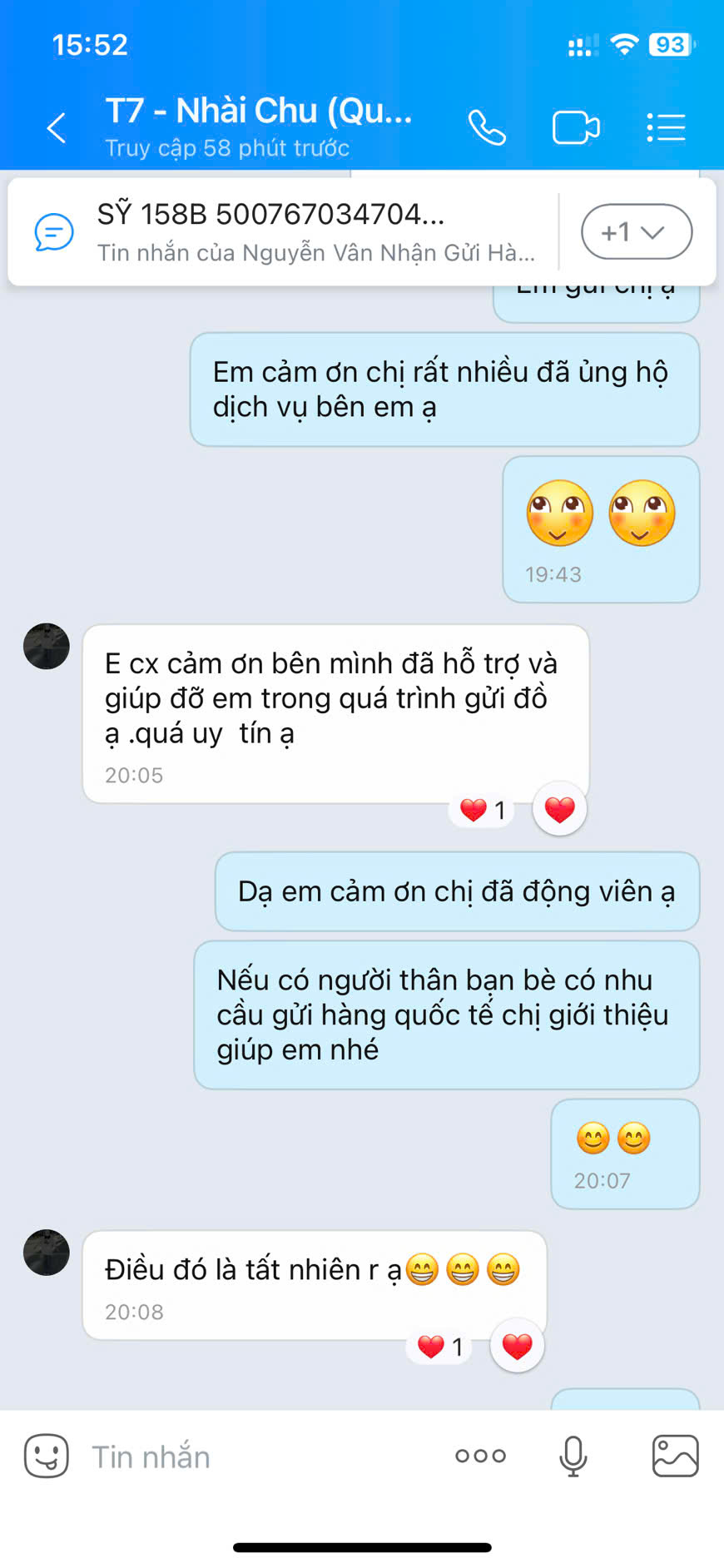This screenshot has height=1568, width=724.
Task: Start a video call with Nhài Chu
Action: coord(576,128)
